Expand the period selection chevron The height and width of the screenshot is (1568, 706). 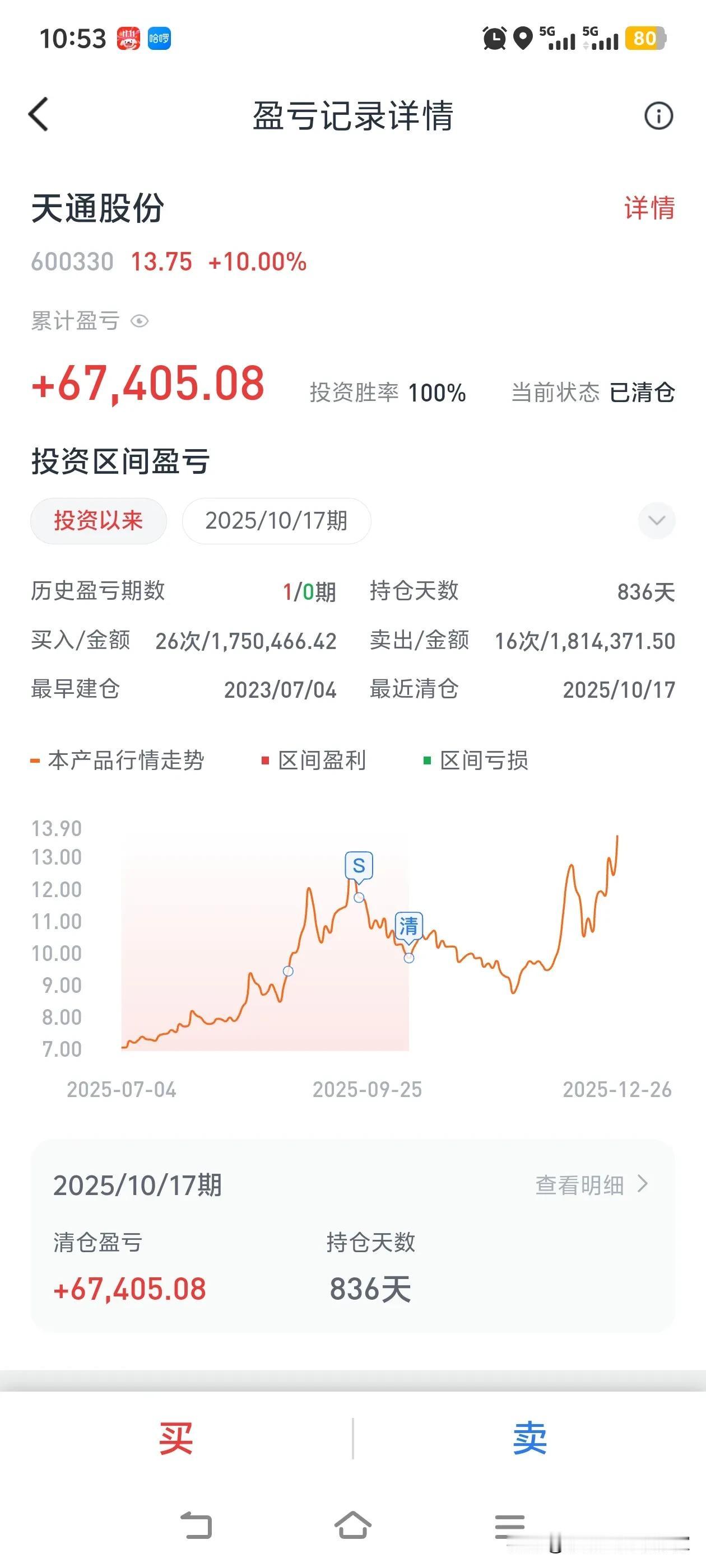point(656,520)
